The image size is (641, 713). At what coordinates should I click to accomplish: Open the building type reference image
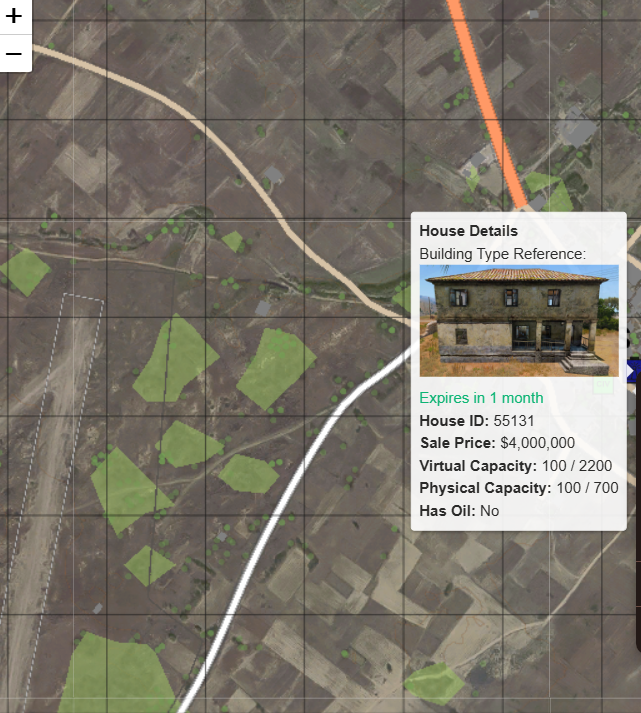click(518, 320)
